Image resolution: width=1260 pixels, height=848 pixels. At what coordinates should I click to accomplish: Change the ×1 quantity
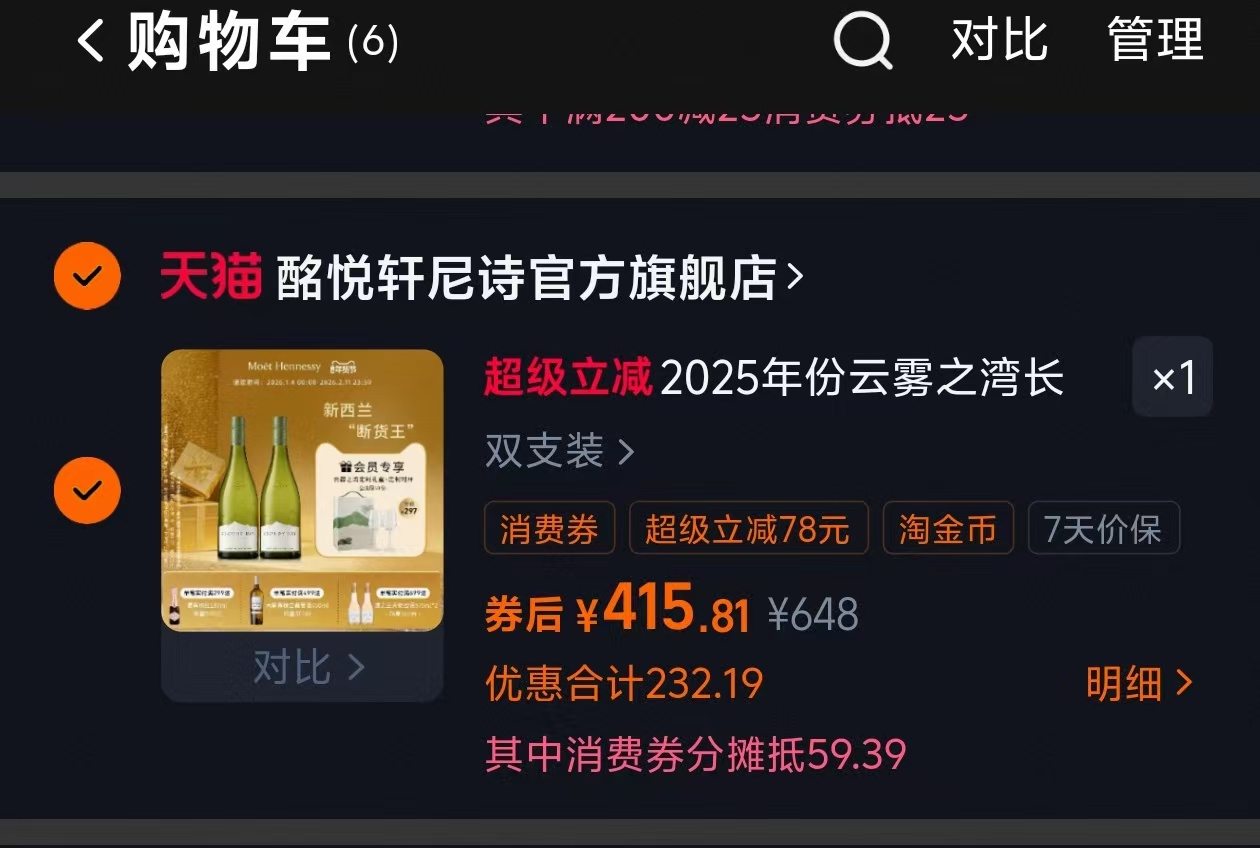coord(1172,377)
